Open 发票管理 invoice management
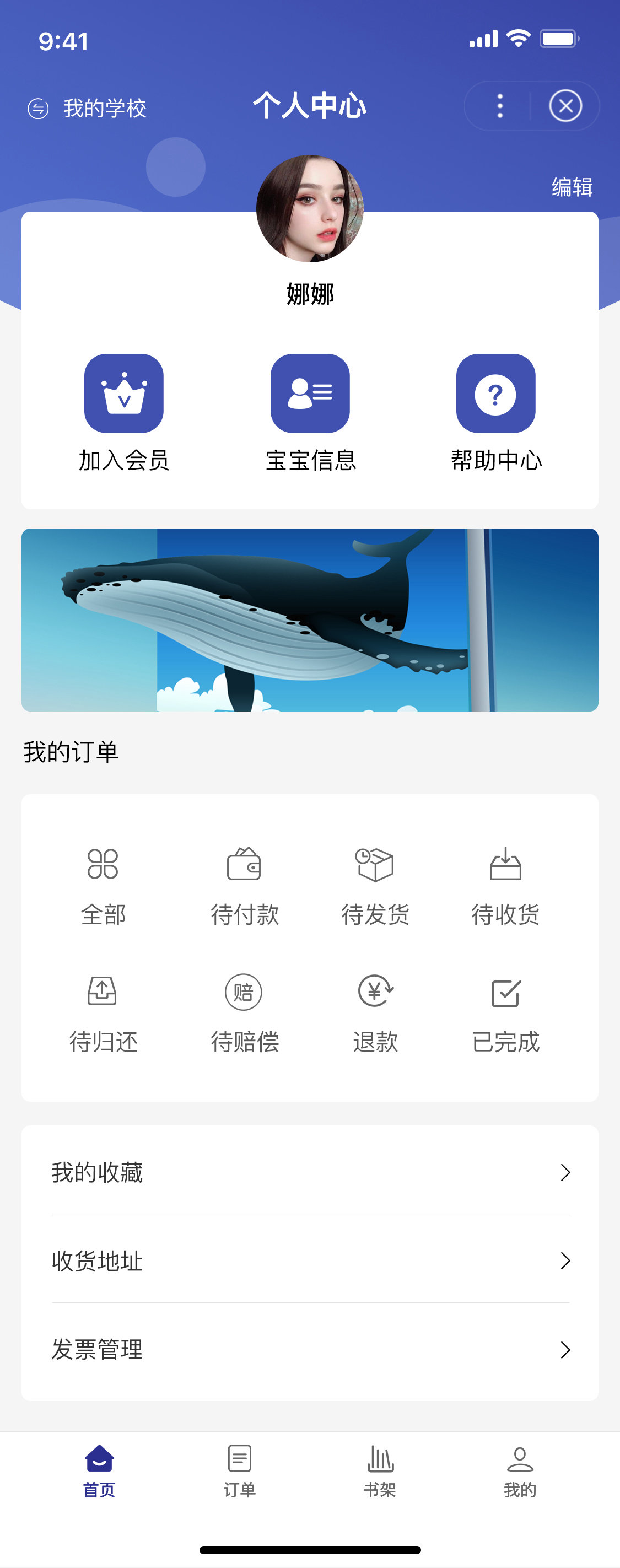The width and height of the screenshot is (620, 1568). [310, 1349]
